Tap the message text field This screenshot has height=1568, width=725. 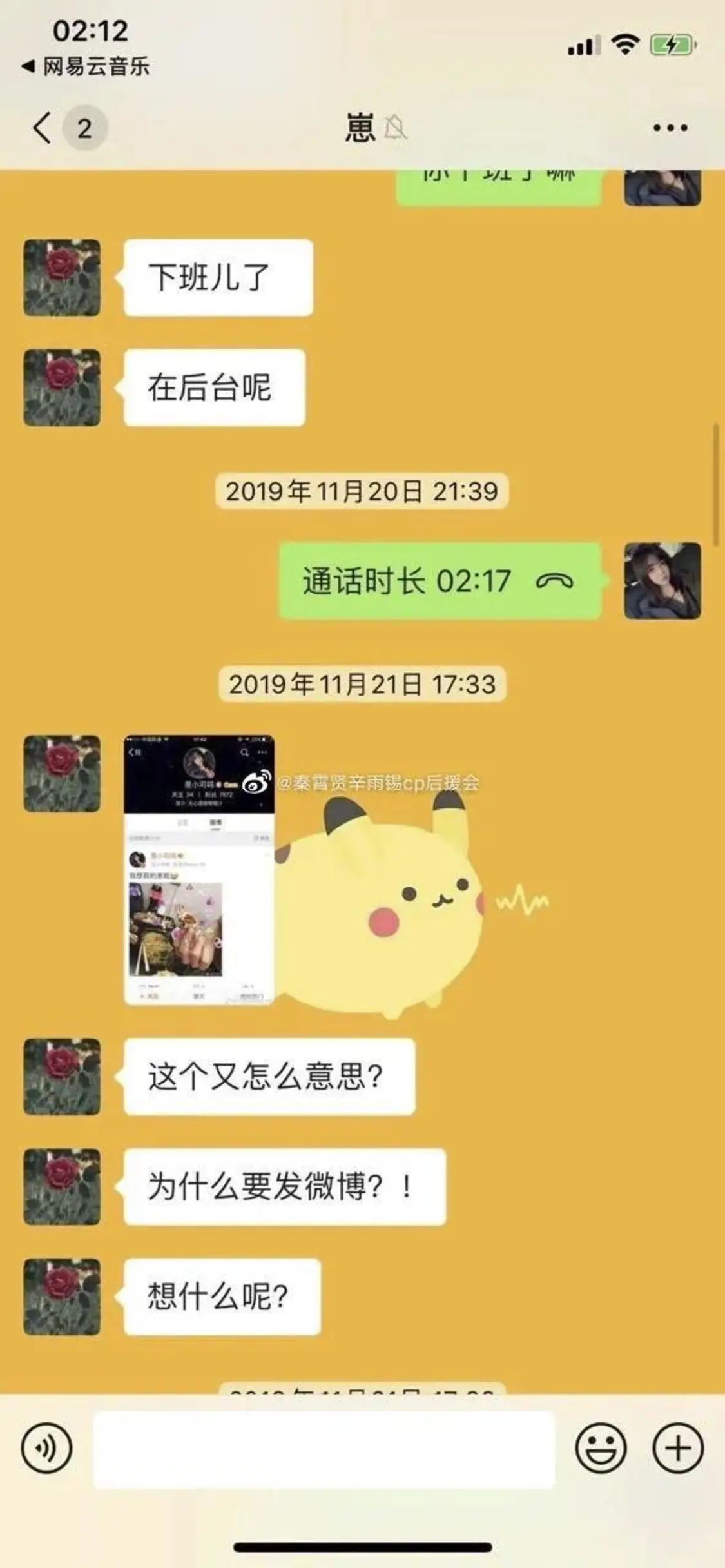[324, 1449]
